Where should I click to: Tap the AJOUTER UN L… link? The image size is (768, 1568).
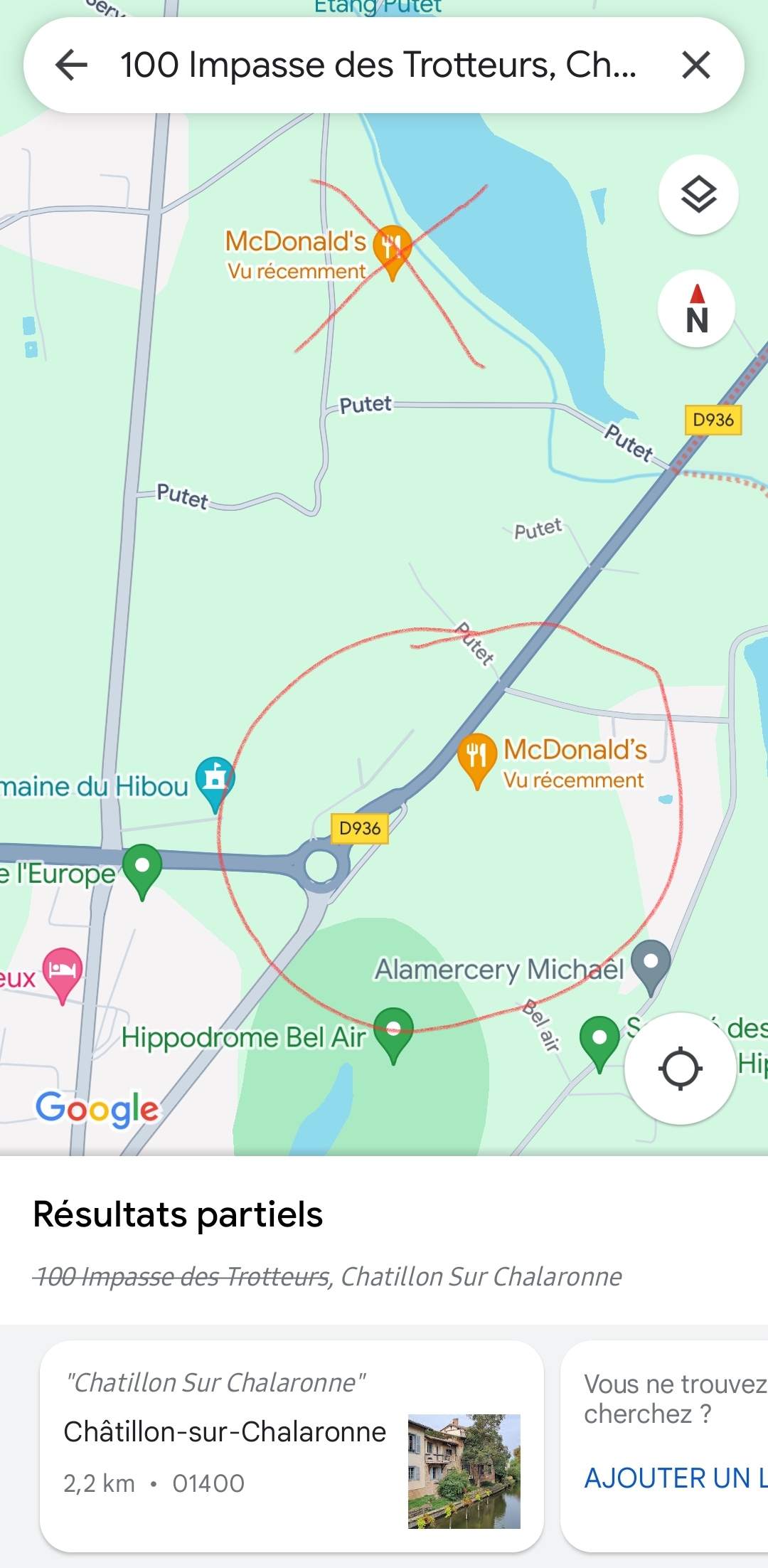pyautogui.click(x=676, y=1478)
